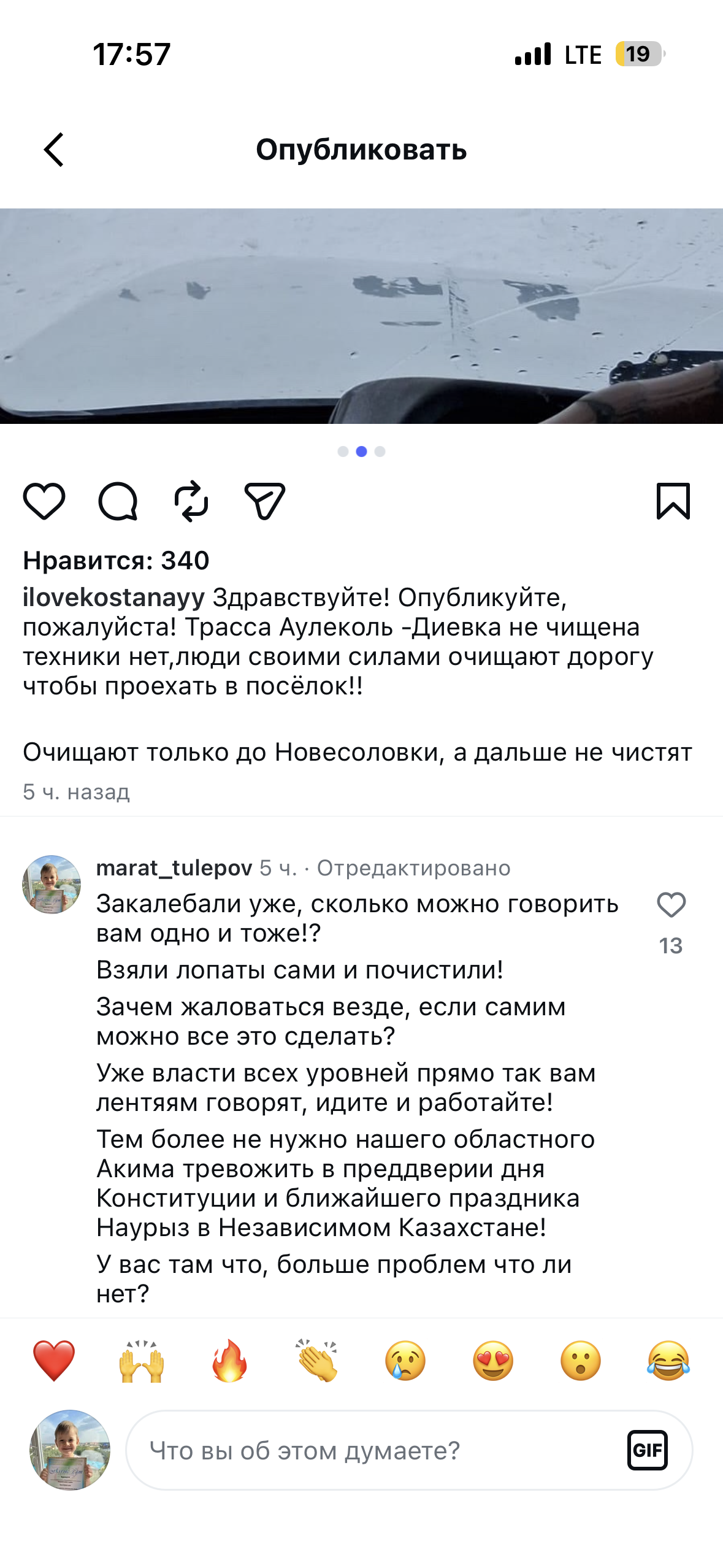The width and height of the screenshot is (723, 1568).
Task: Like the ilovekostanayy post
Action: click(x=44, y=501)
